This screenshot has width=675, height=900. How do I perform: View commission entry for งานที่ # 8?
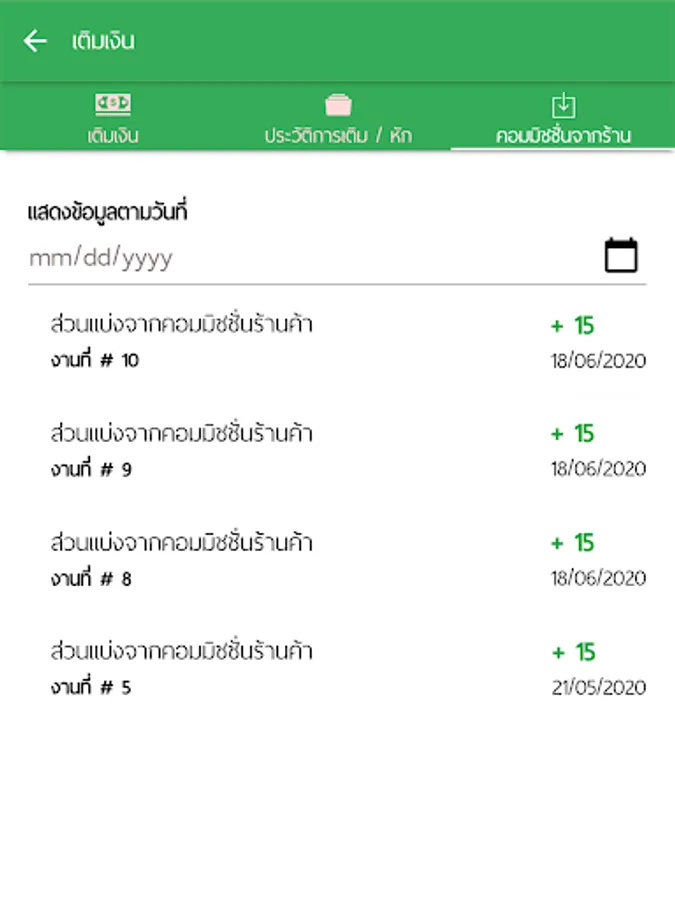(337, 560)
